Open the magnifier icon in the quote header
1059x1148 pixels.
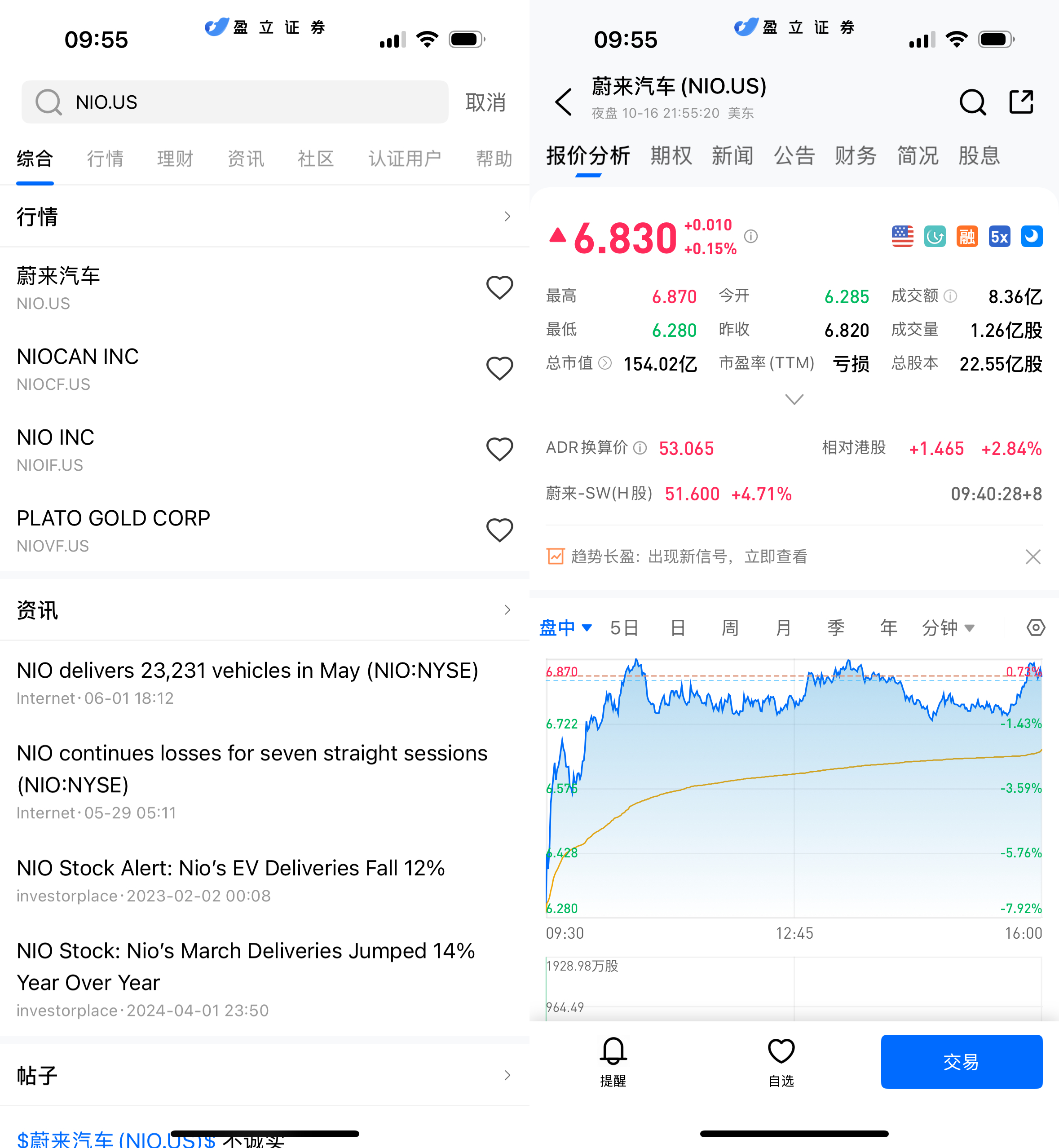(972, 102)
